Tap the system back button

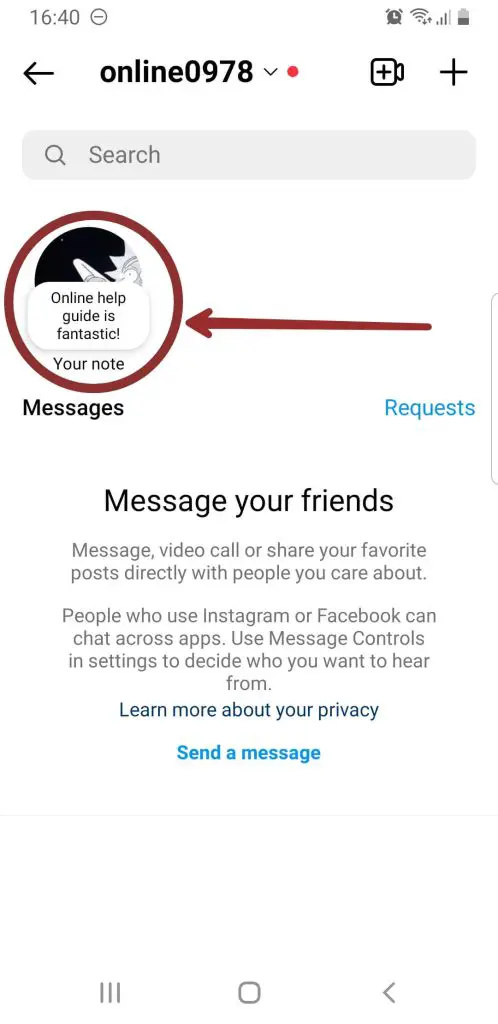(x=389, y=993)
